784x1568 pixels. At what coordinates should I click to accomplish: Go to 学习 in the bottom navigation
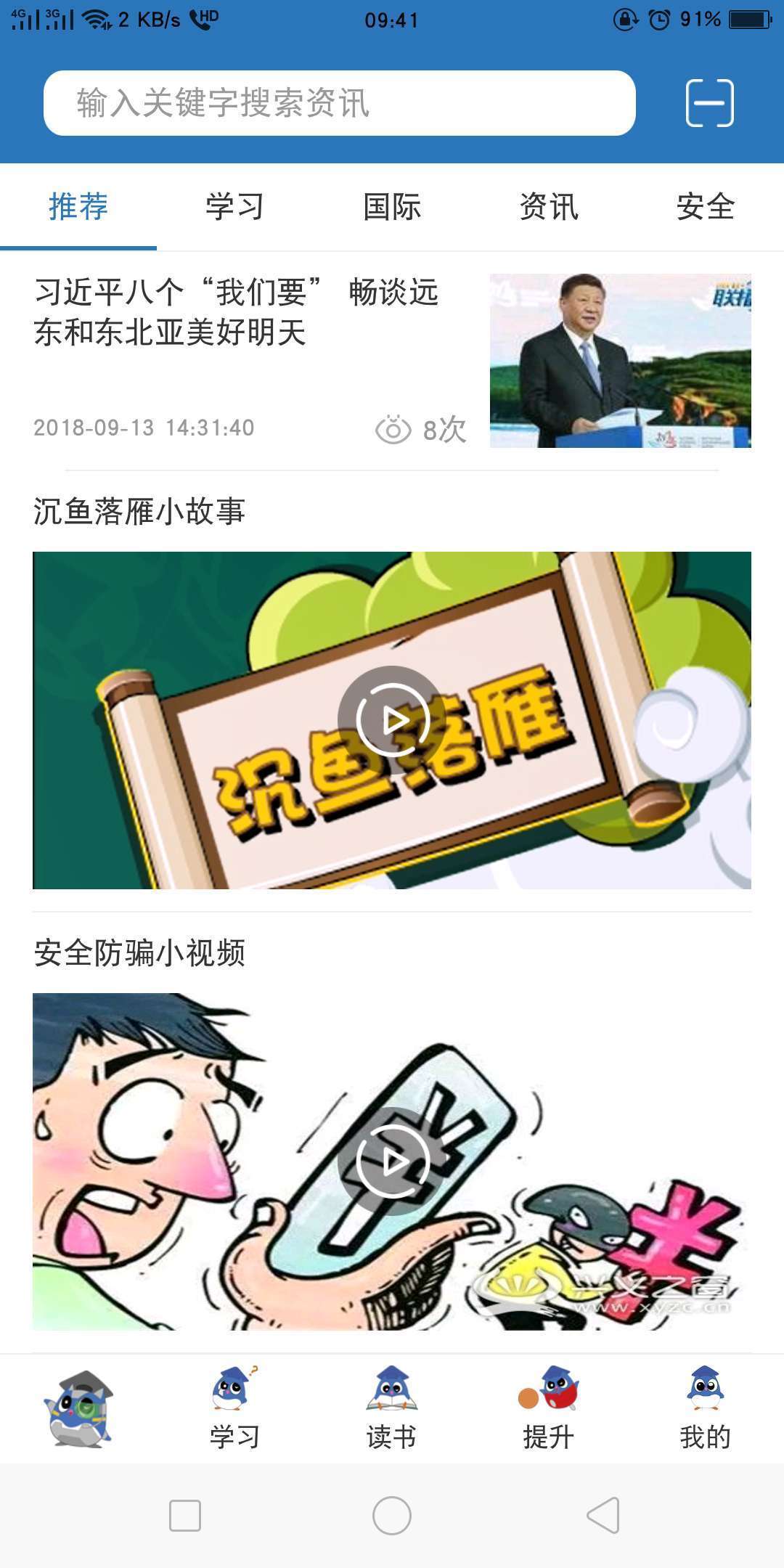pyautogui.click(x=234, y=1409)
